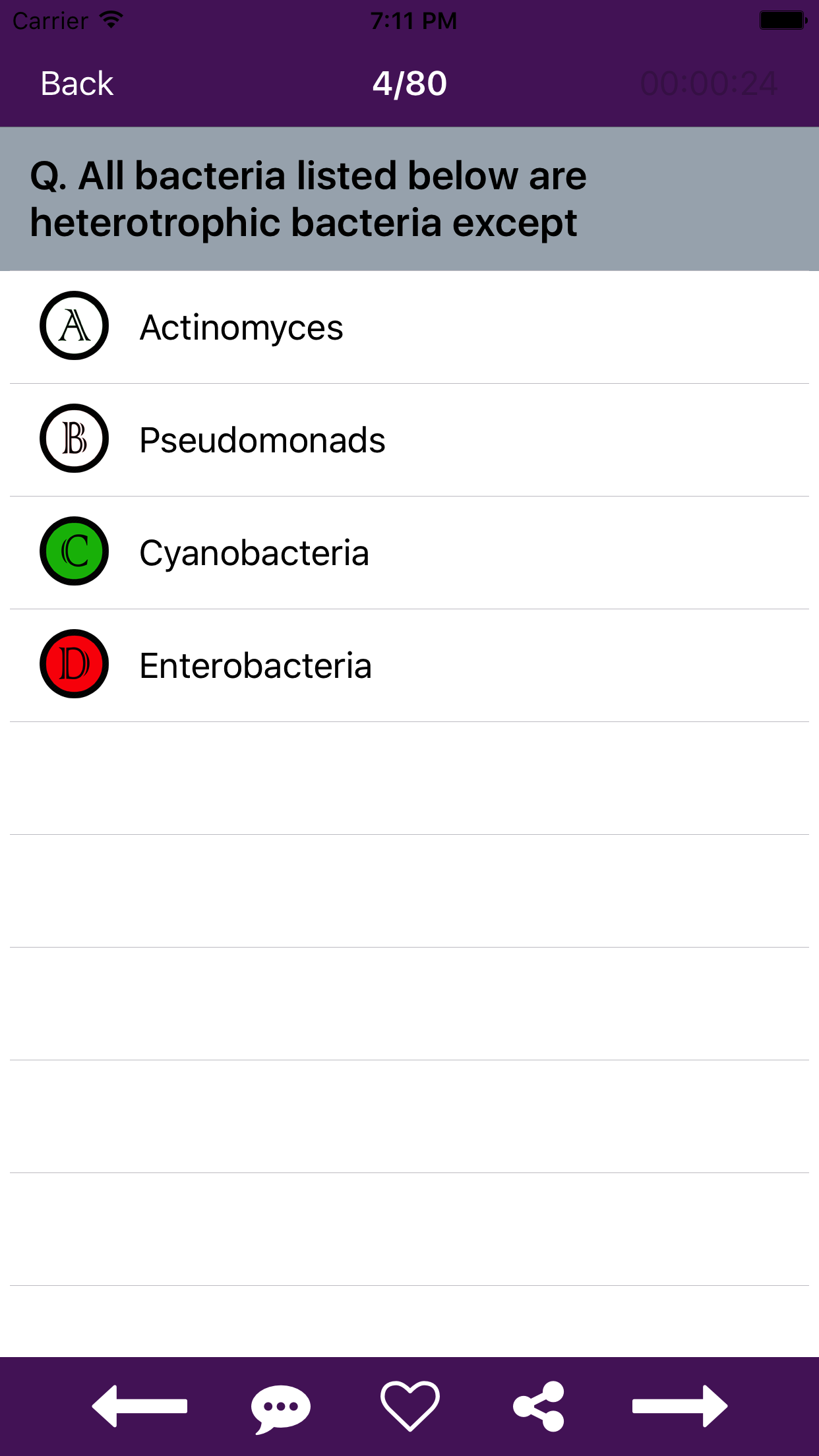Go to the previous question arrow
Screen dimensions: 819x1456
[140, 1406]
